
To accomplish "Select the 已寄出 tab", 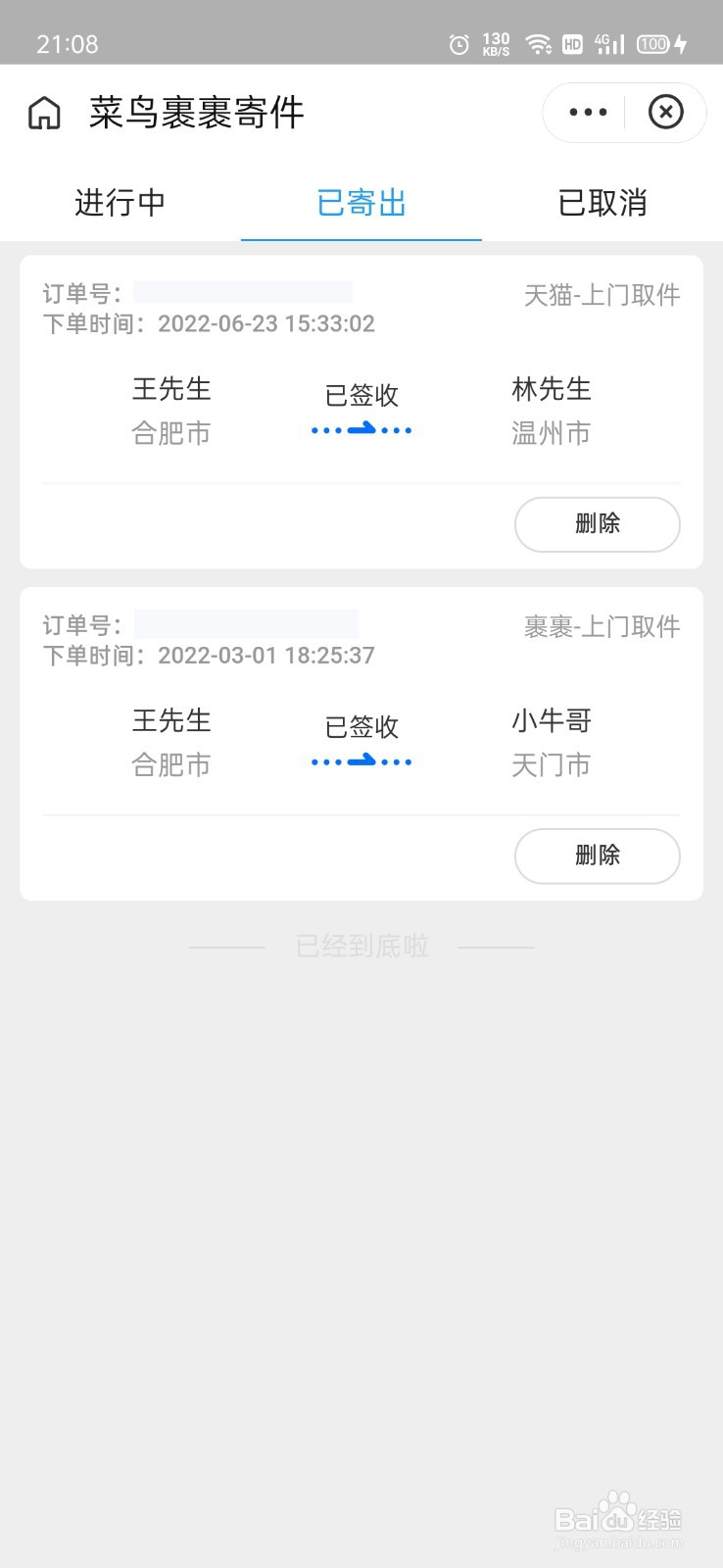I will pyautogui.click(x=361, y=203).
